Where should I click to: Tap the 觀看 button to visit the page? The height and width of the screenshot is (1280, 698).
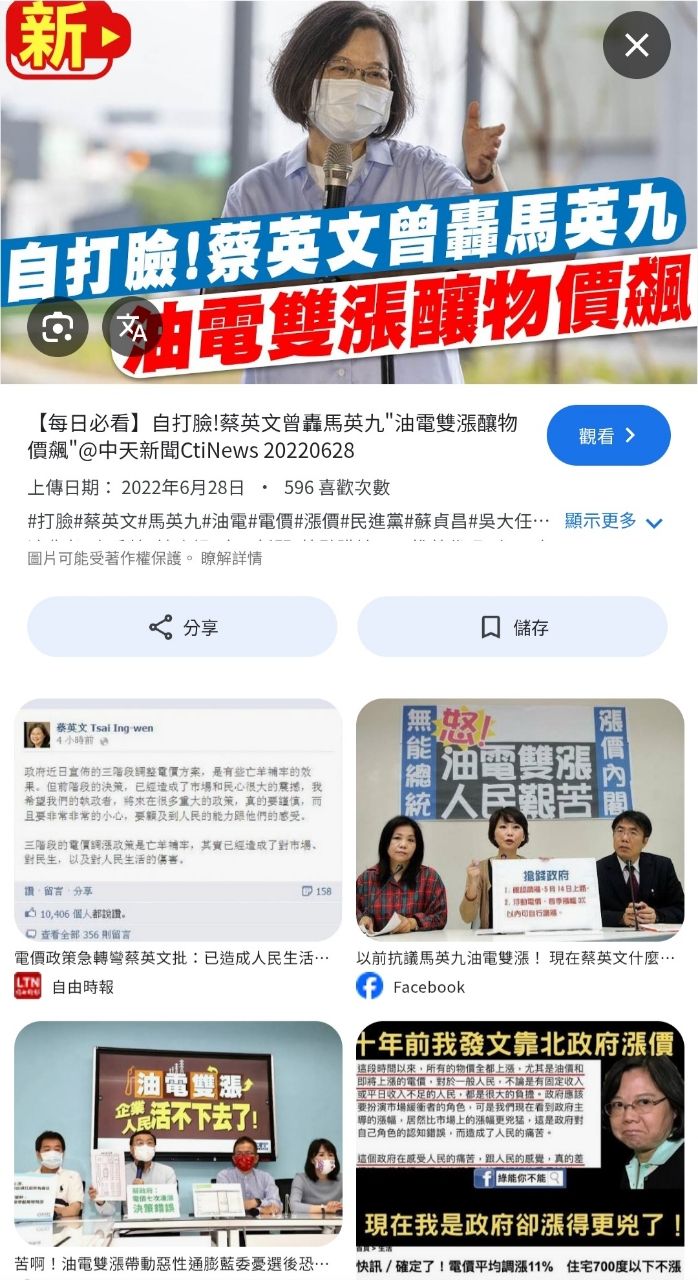[608, 435]
